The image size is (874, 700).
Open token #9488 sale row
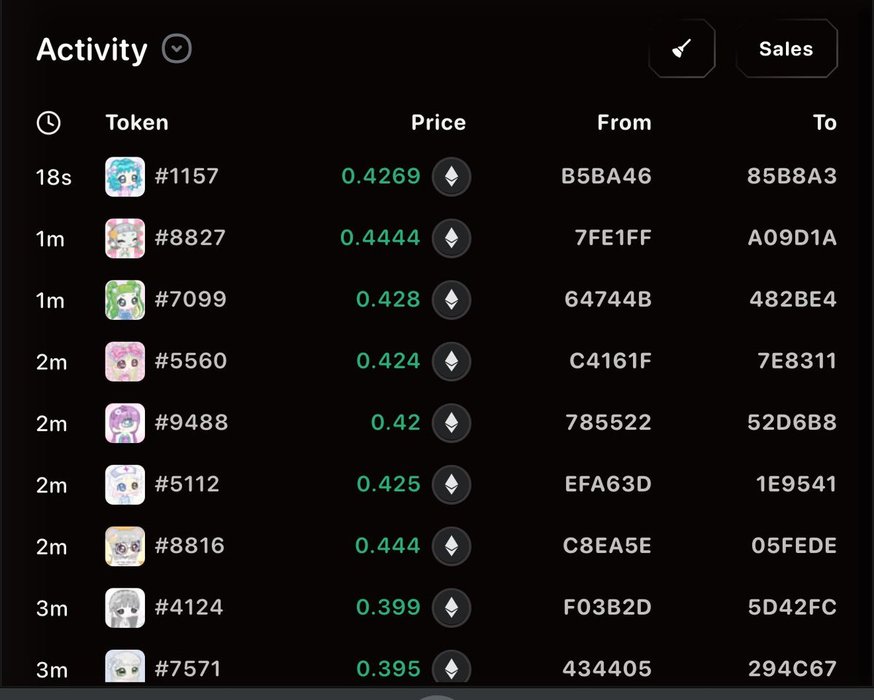(x=191, y=423)
